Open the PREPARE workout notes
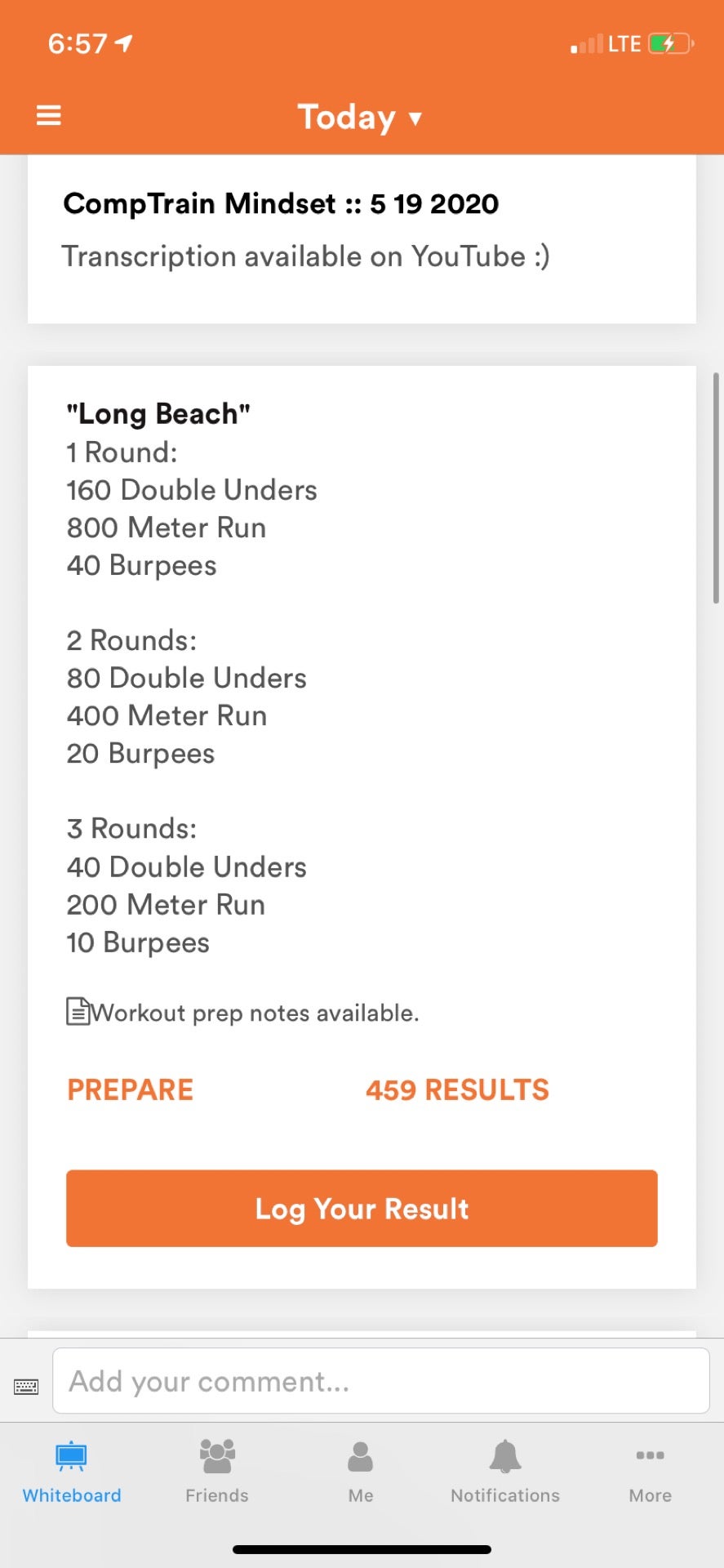Image resolution: width=724 pixels, height=1568 pixels. (x=131, y=1089)
